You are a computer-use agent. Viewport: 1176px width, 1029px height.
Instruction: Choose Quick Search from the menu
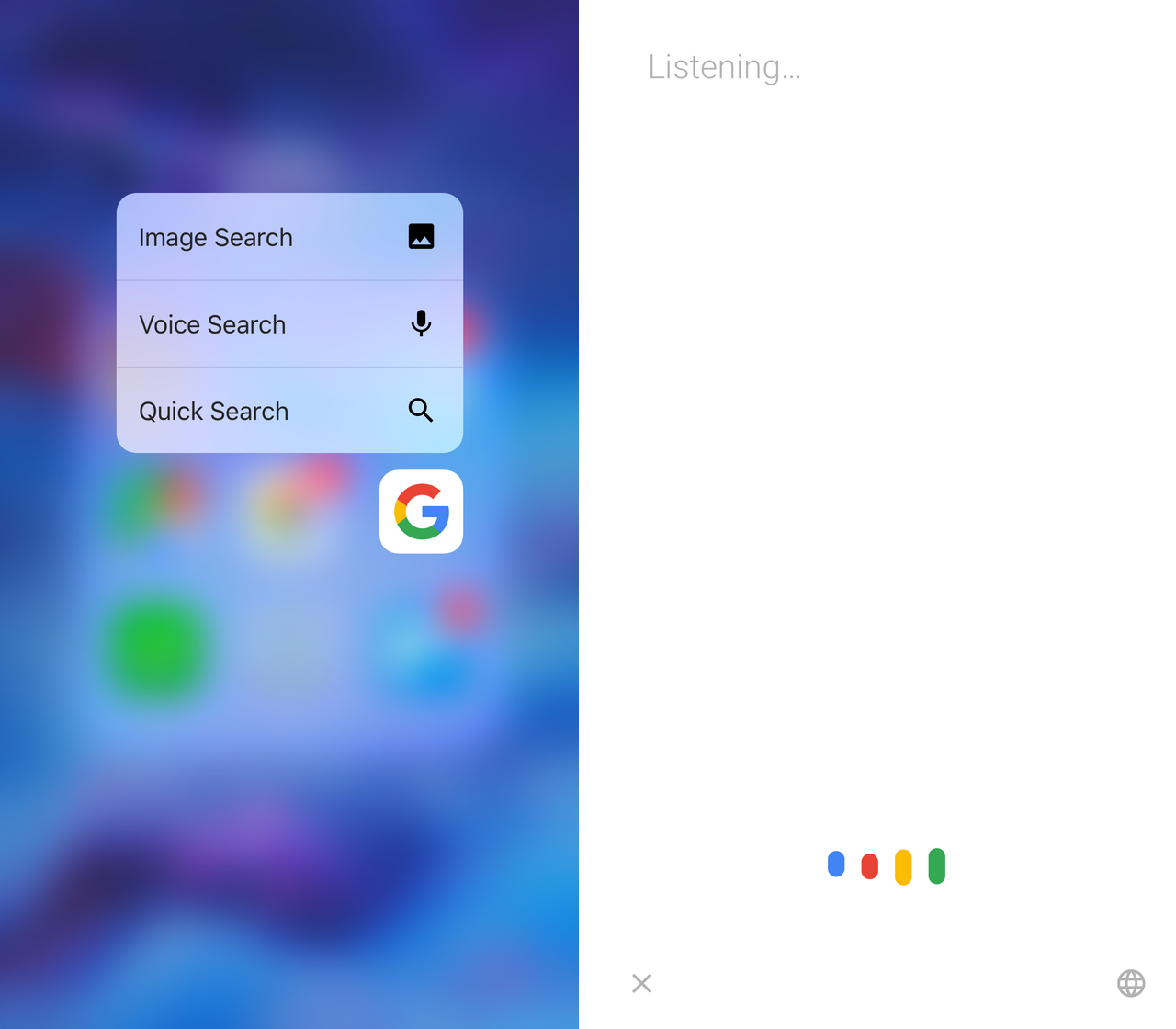(289, 411)
